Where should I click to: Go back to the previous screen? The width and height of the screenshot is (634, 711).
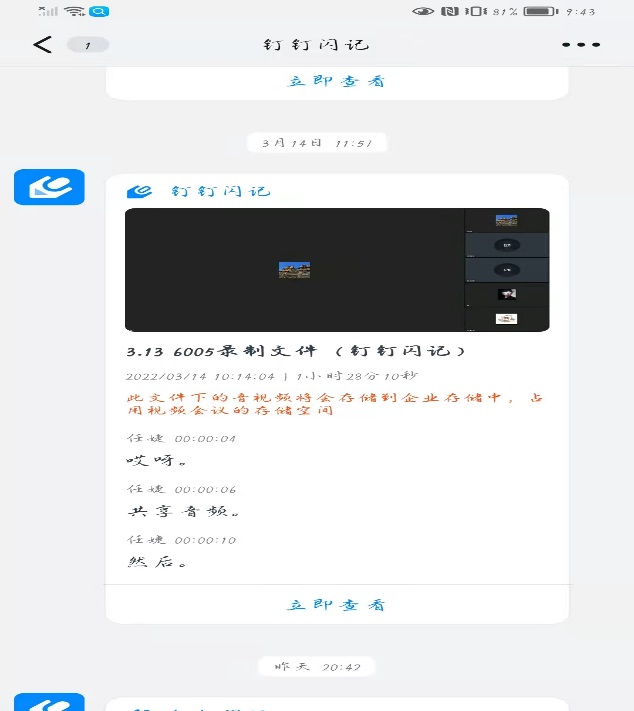(42, 45)
